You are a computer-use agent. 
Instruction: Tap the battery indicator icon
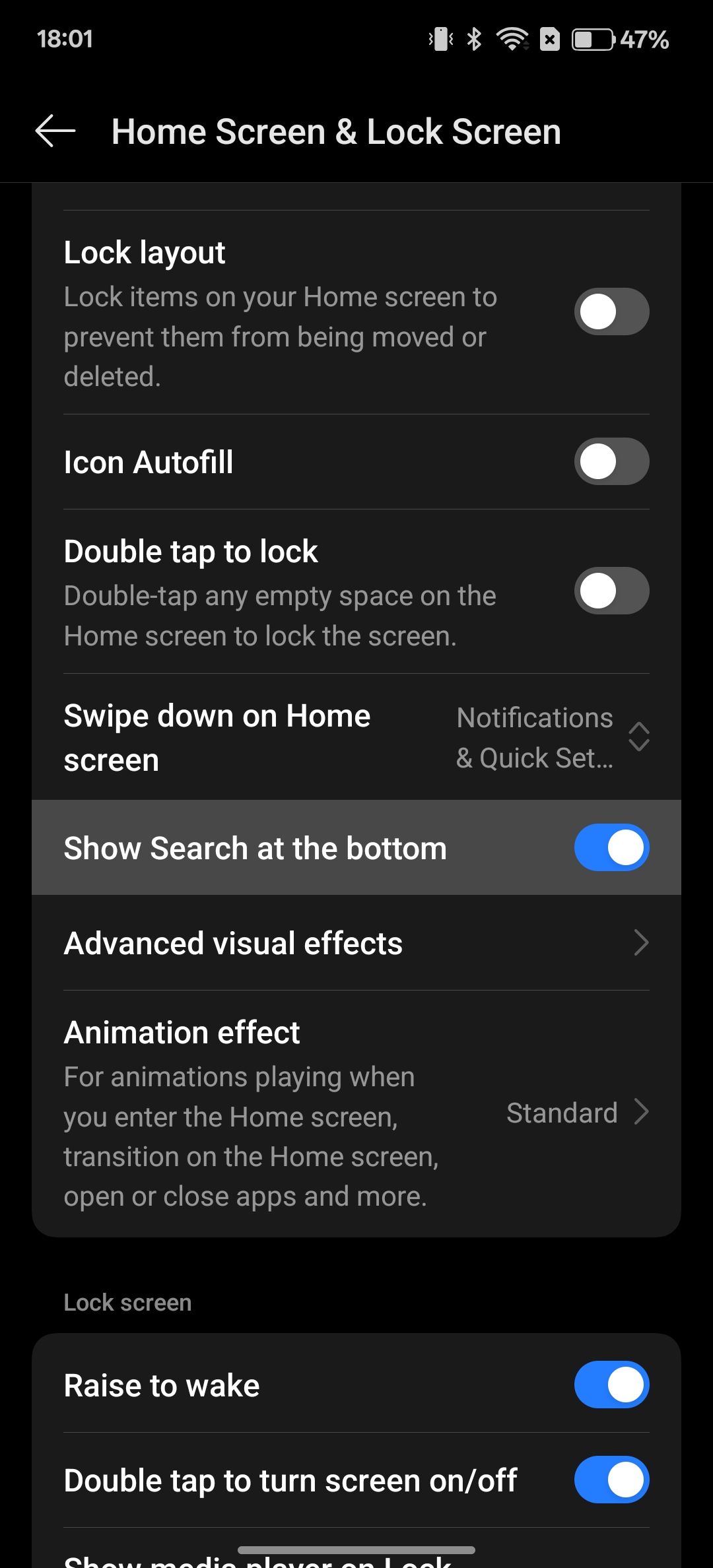tap(591, 39)
